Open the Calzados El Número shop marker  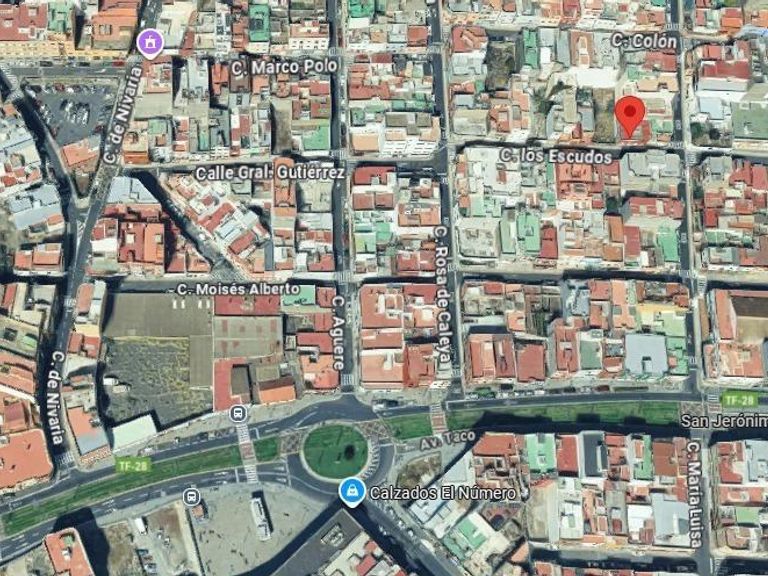351,490
